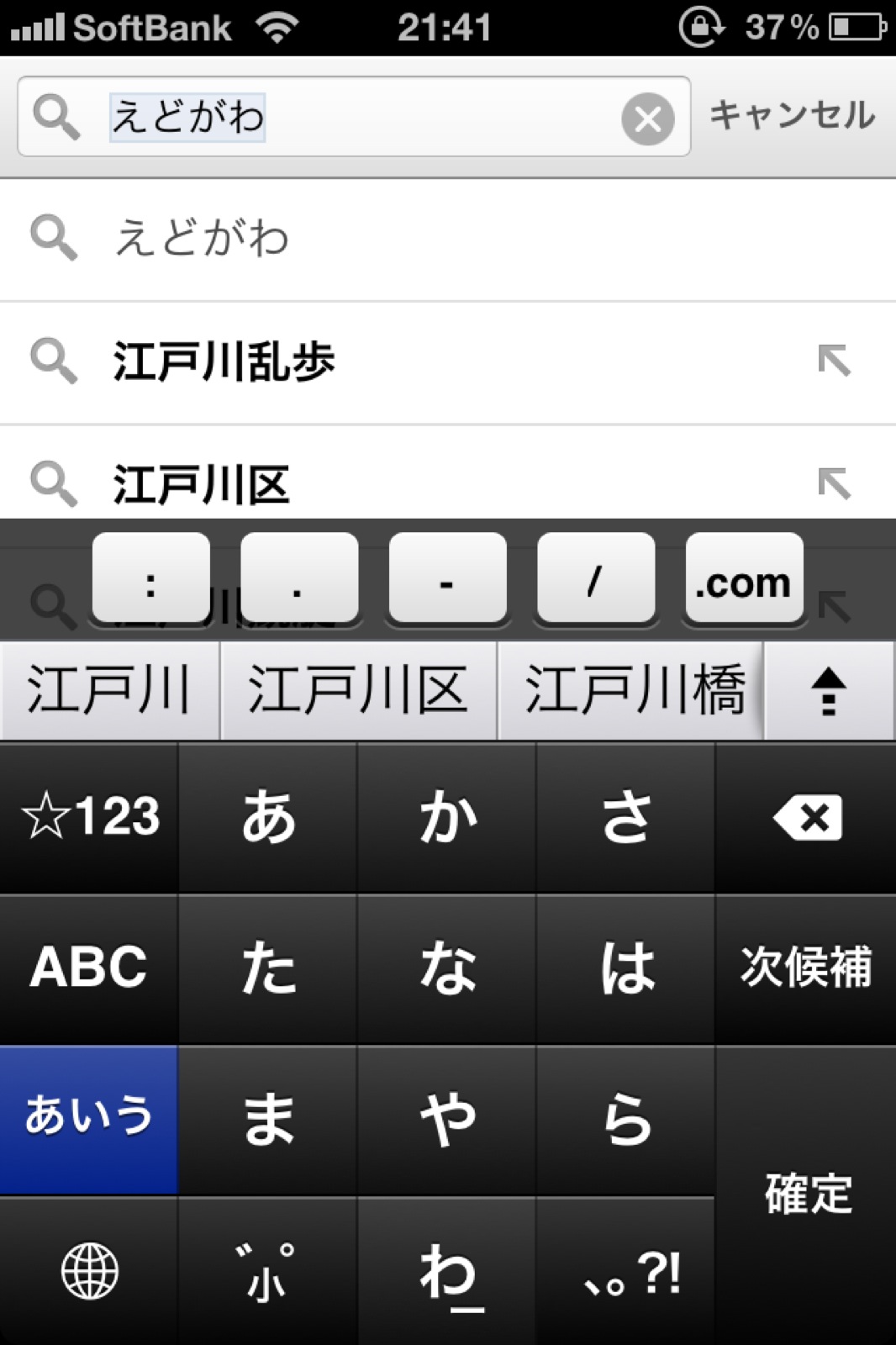Choose 江戸川区 in the keyboard candidate bar
Viewport: 896px width, 1345px height.
[358, 690]
